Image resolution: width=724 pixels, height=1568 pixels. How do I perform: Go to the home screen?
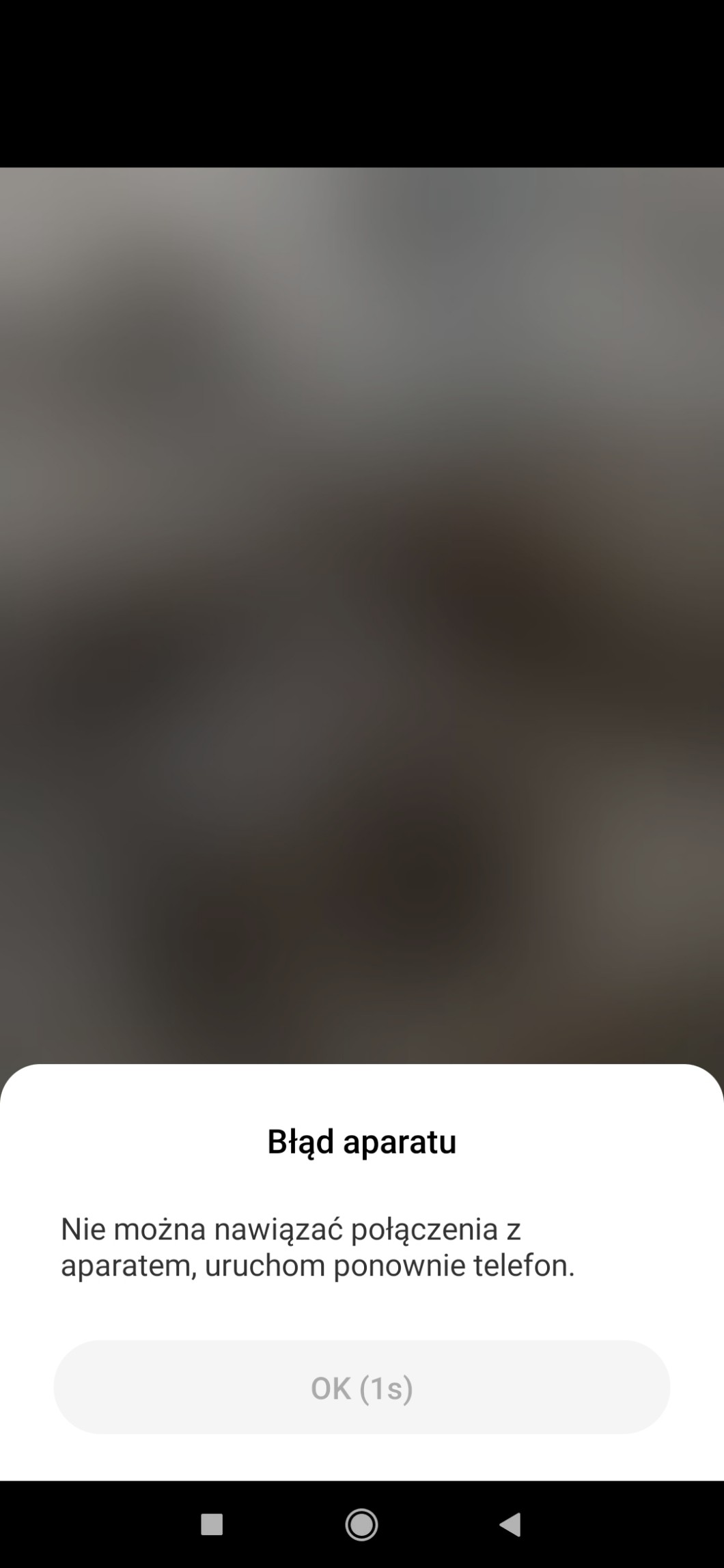coord(361,1524)
